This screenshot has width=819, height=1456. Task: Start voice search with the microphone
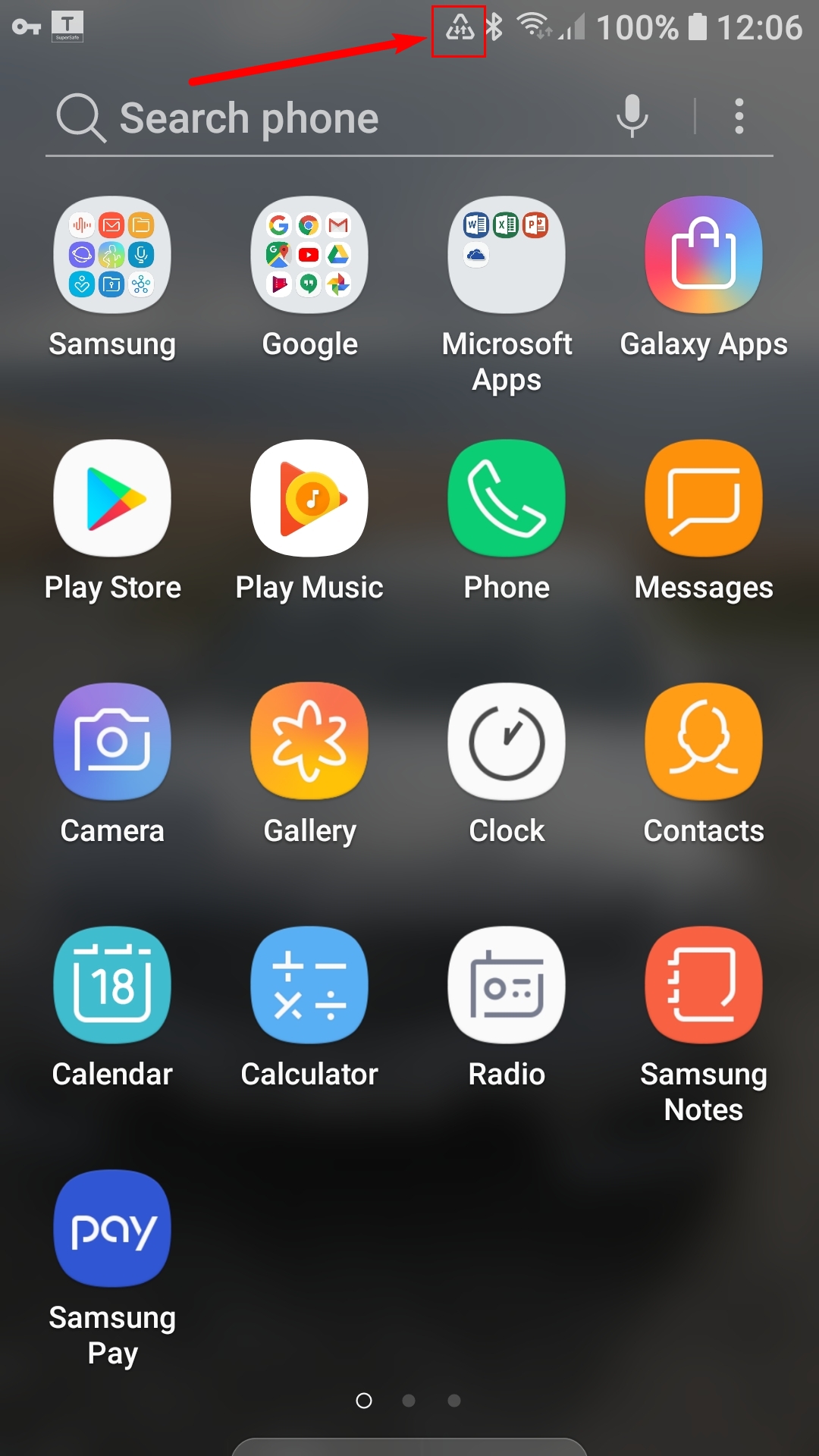632,117
